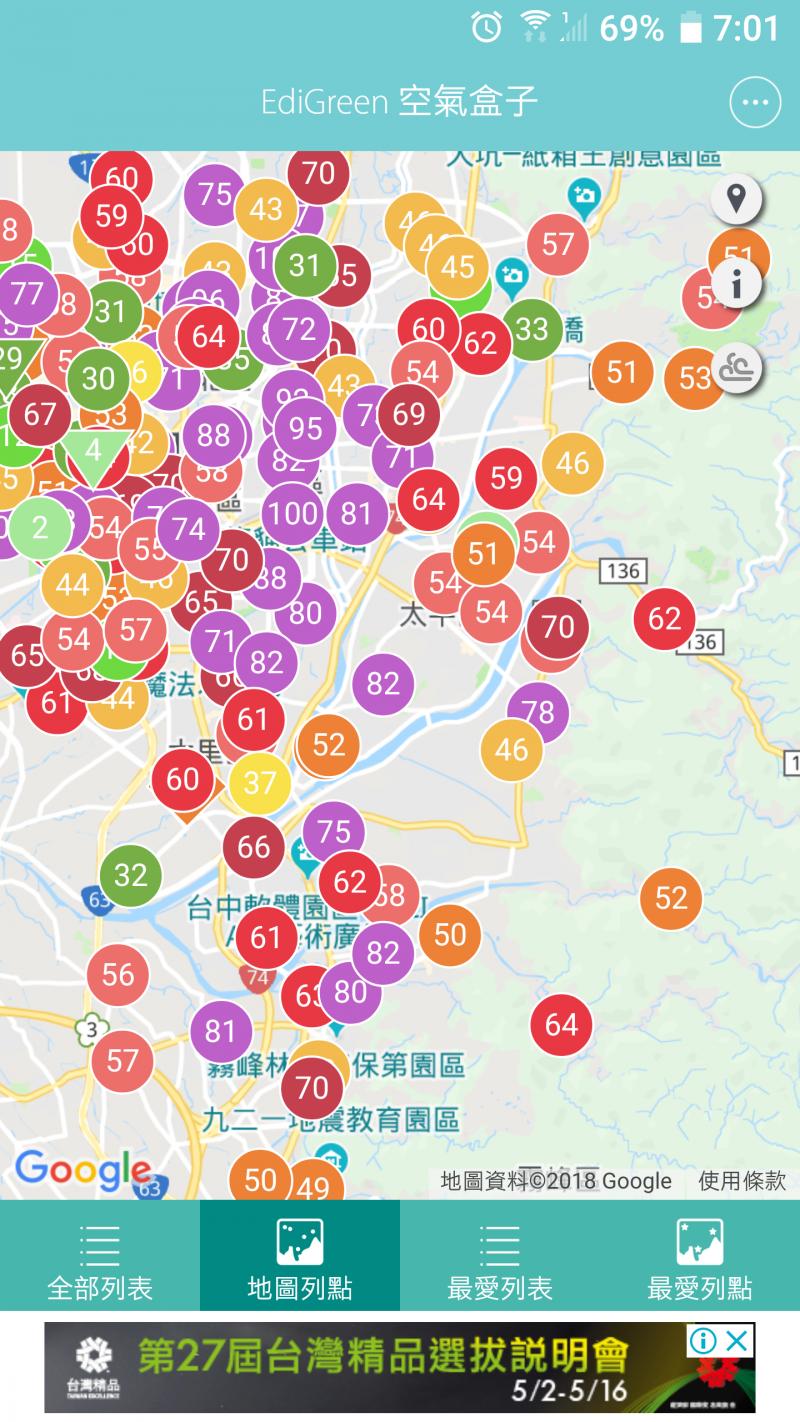Tap the purple 100 sensor marker
Image resolution: width=800 pixels, height=1422 pixels.
coord(293,514)
